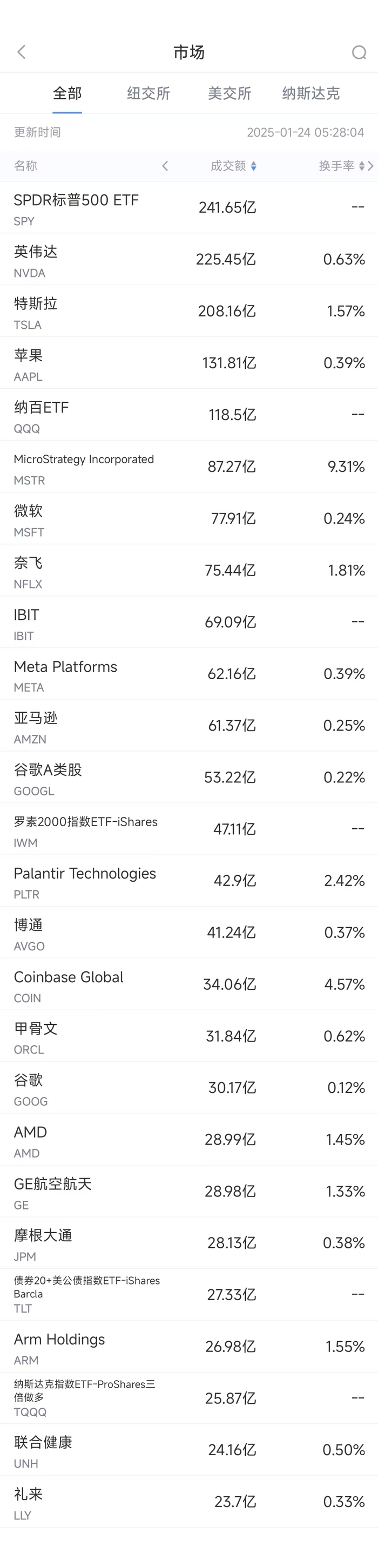The image size is (378, 1568).
Task: Sort the list by 换手率
Action: (x=341, y=166)
